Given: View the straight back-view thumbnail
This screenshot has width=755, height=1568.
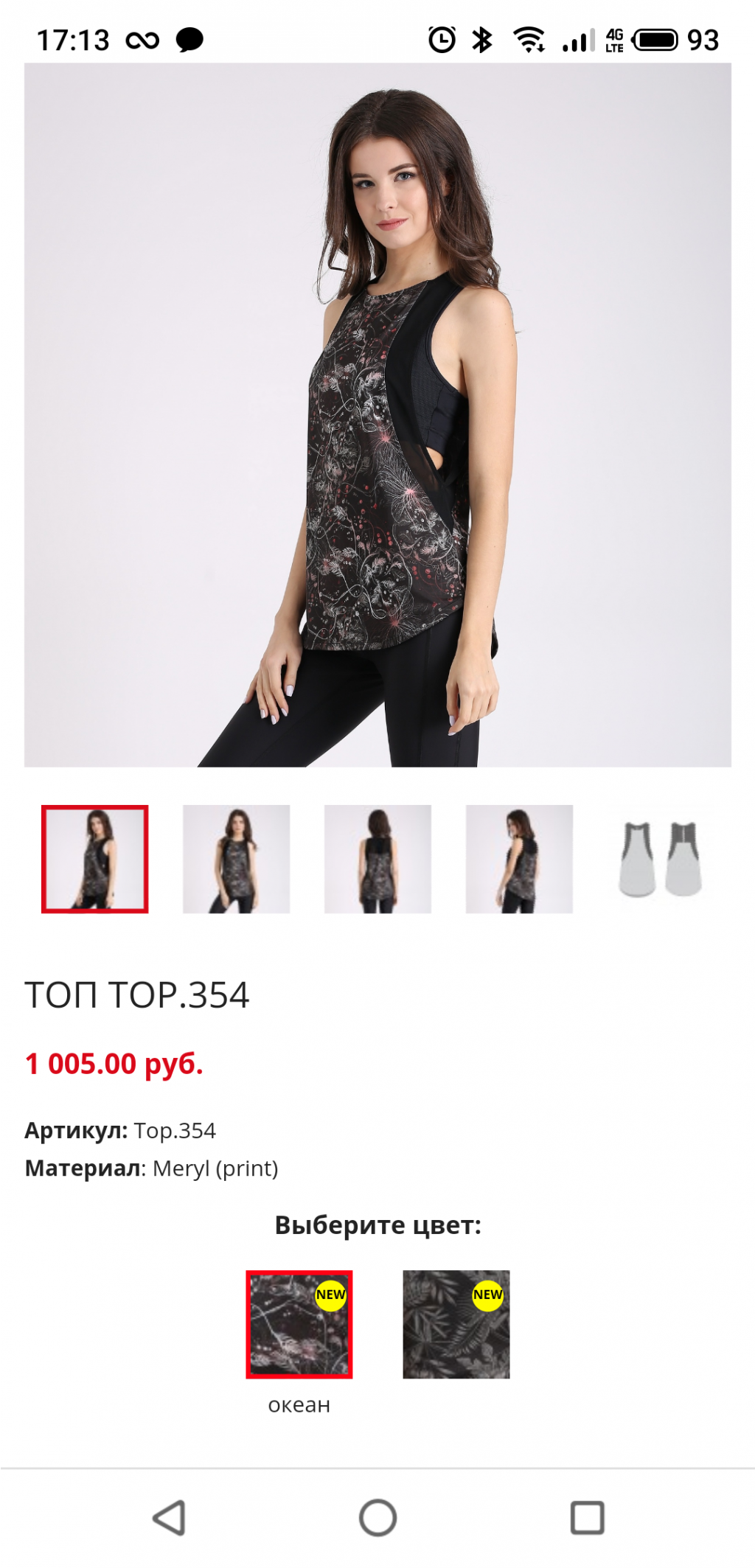Looking at the screenshot, I should (377, 859).
